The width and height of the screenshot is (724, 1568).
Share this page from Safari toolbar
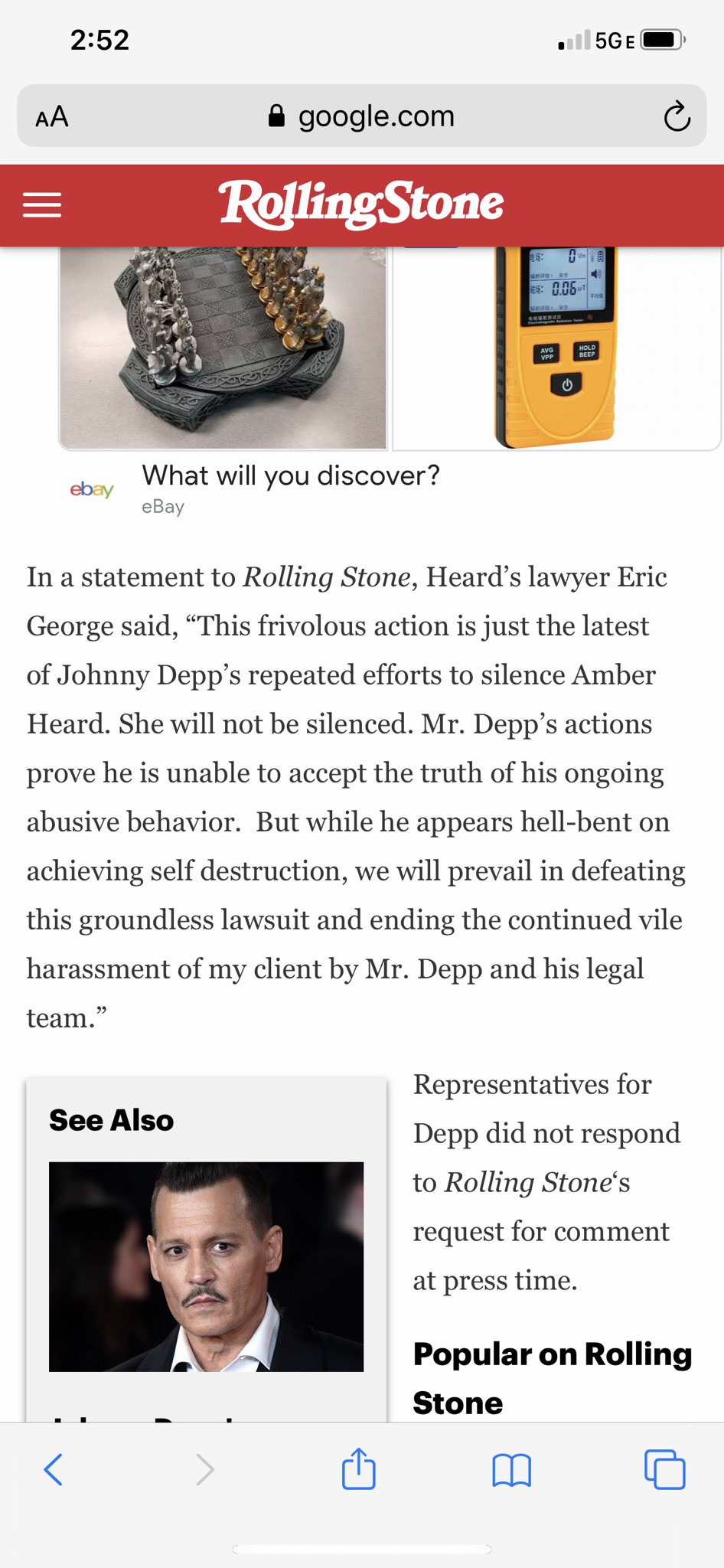pos(358,1468)
